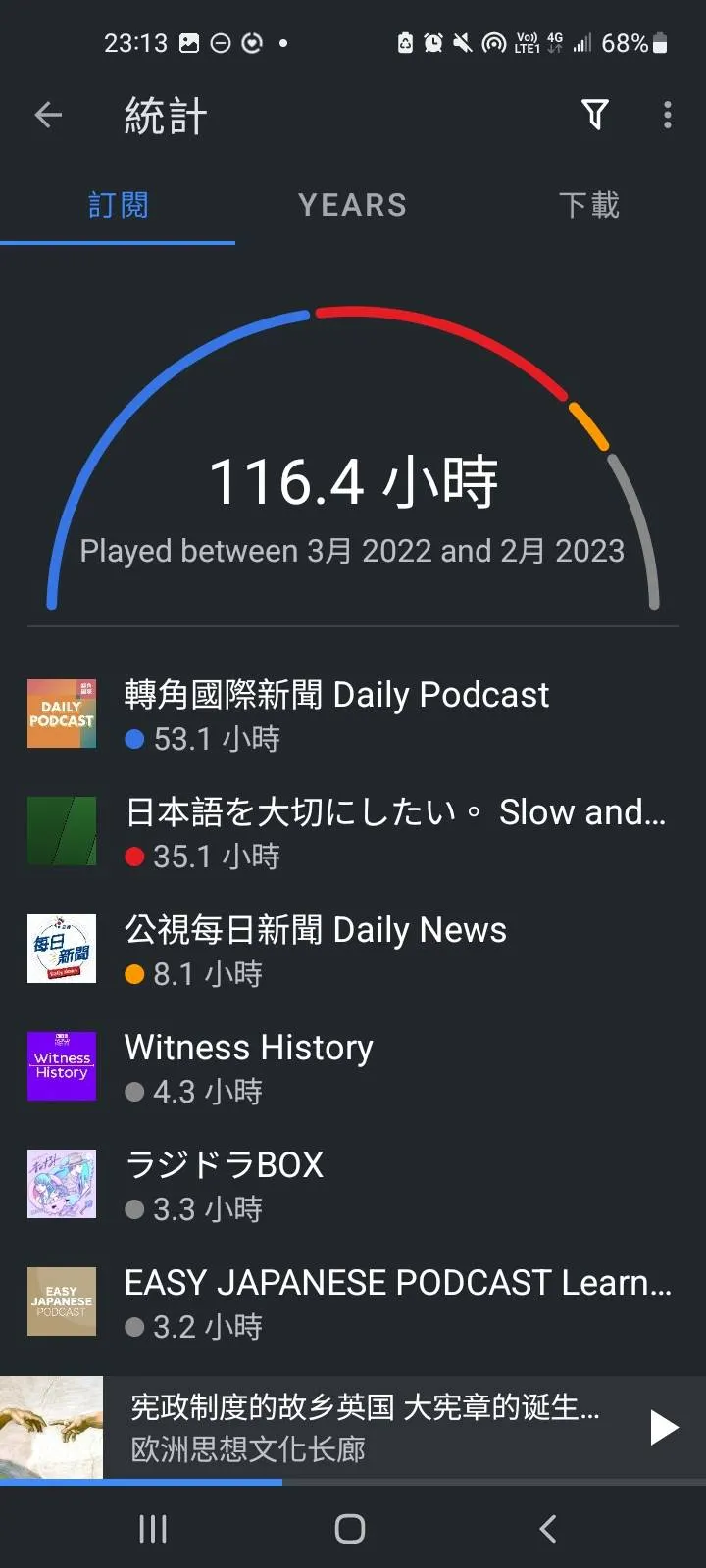Image resolution: width=706 pixels, height=1568 pixels.
Task: Tap the ラジドラBOX podcast artwork
Action: click(61, 1183)
